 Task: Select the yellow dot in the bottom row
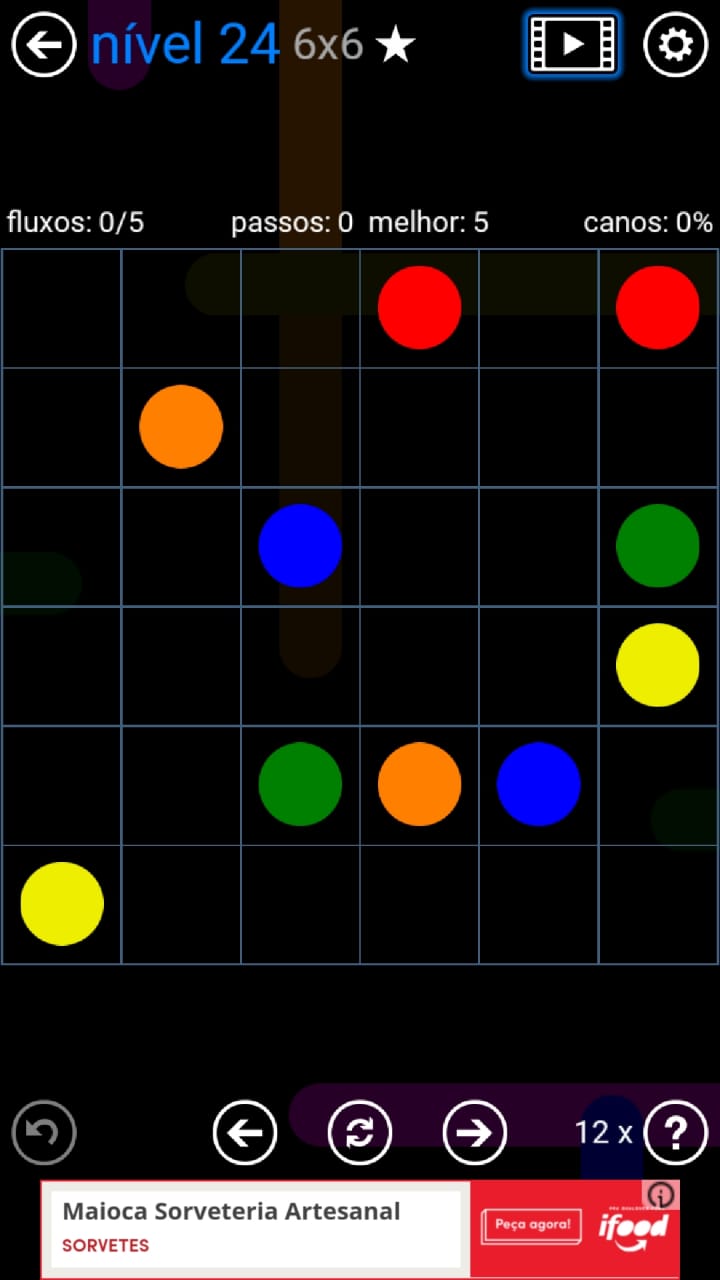[62, 903]
